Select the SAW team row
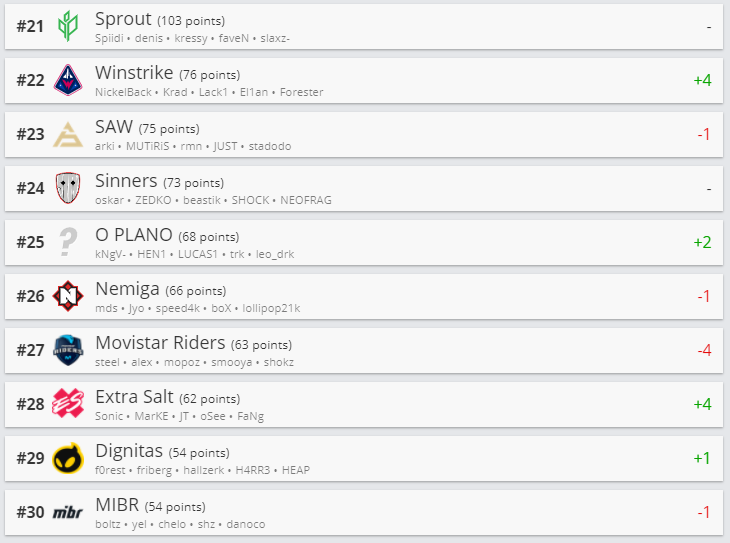The width and height of the screenshot is (730, 543). (x=364, y=135)
